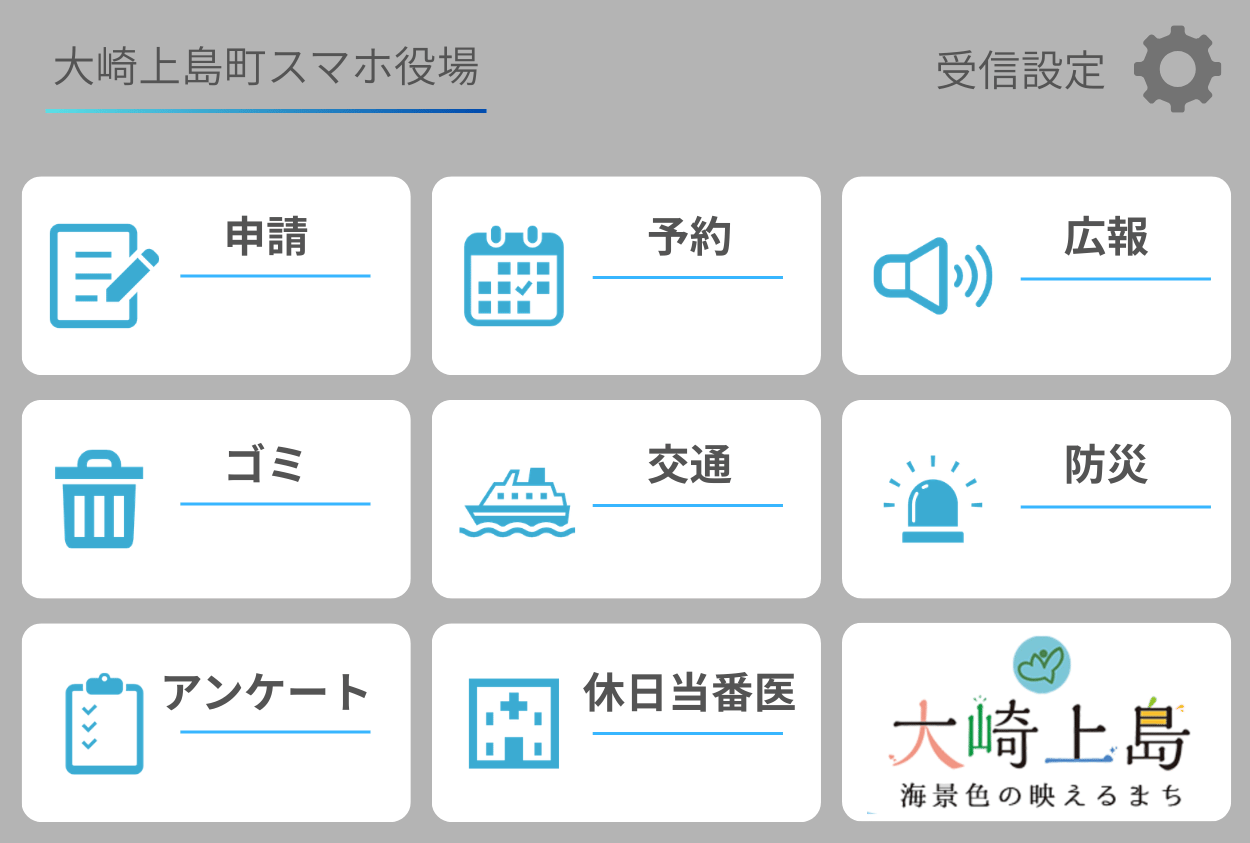View ゴミ garbage information
The image size is (1250, 843).
click(216, 499)
